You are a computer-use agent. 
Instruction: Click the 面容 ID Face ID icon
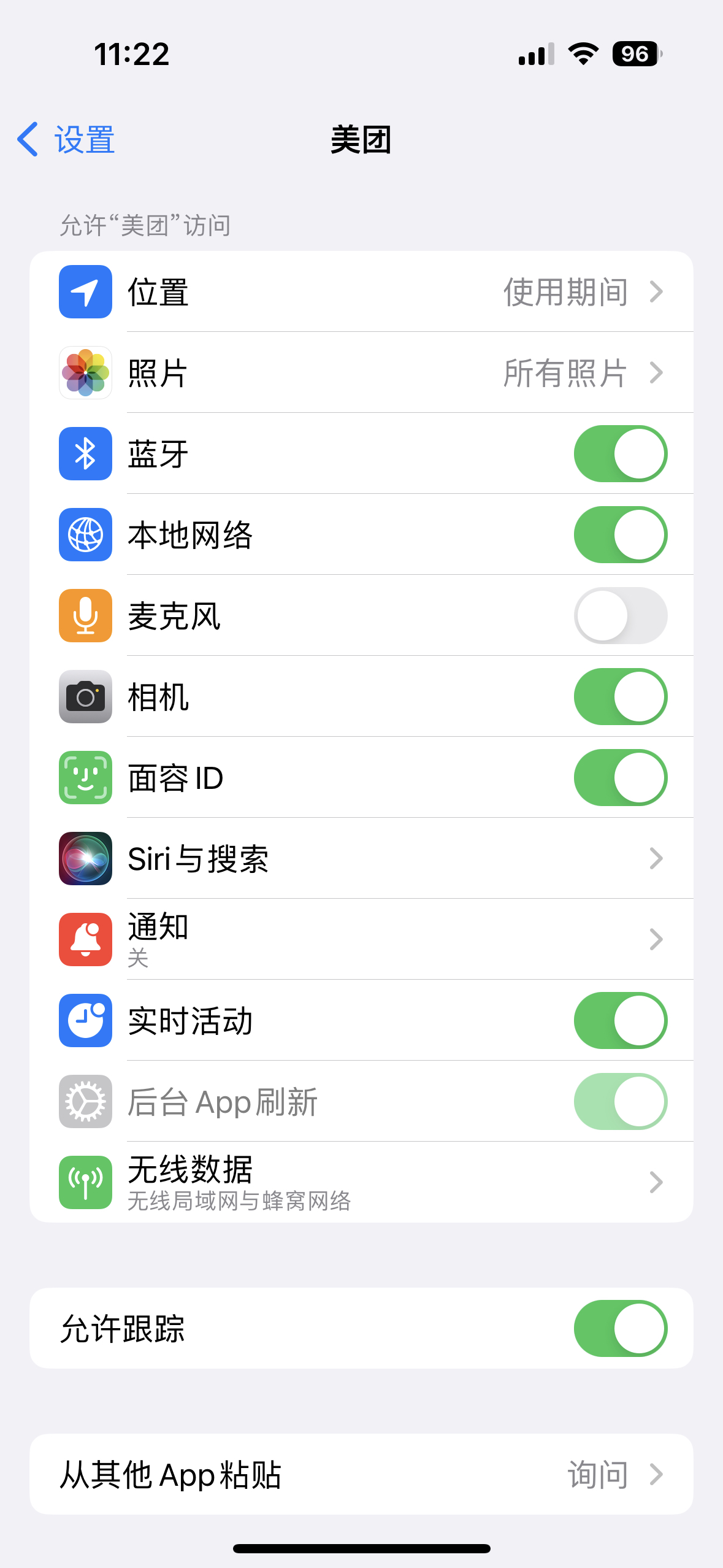(x=85, y=777)
